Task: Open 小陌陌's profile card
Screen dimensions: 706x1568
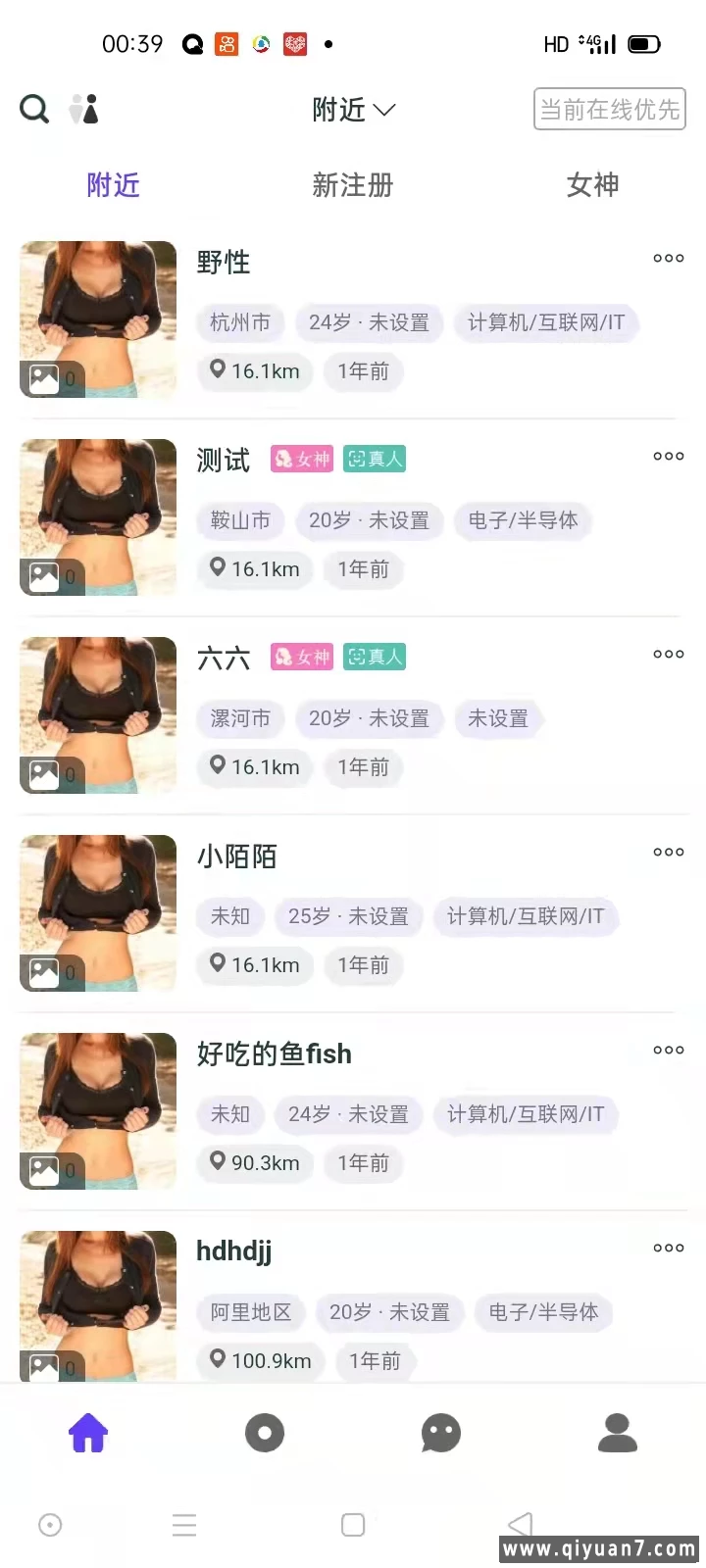Action: coord(237,857)
